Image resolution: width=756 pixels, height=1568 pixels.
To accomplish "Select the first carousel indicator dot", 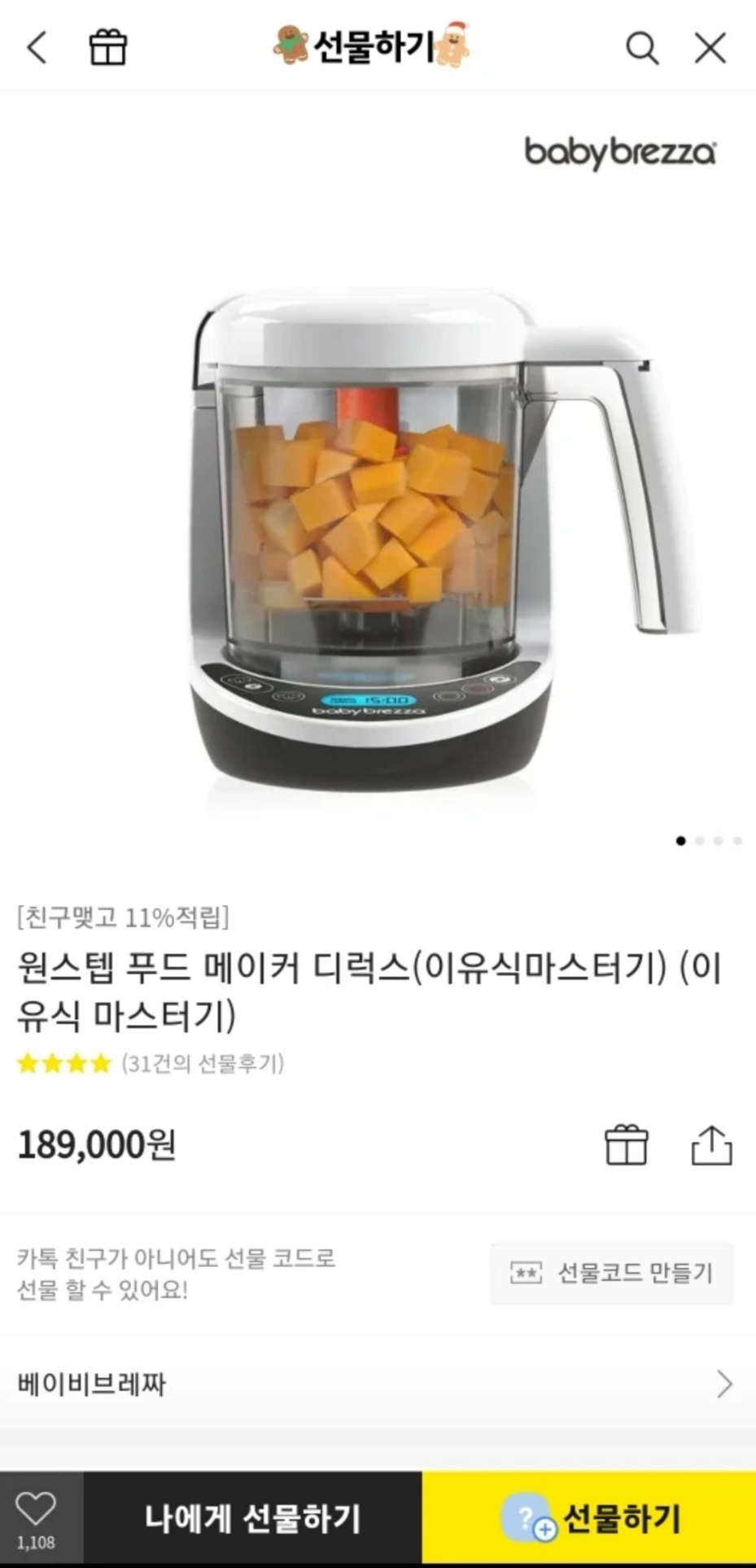I will pyautogui.click(x=681, y=842).
